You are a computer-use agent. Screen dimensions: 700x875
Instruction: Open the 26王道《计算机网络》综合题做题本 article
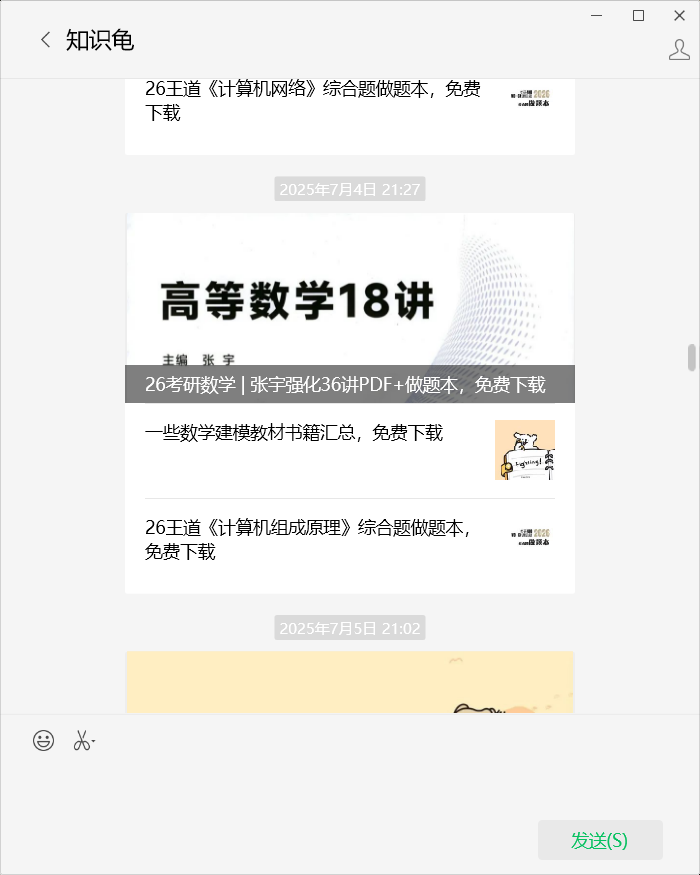pos(349,109)
